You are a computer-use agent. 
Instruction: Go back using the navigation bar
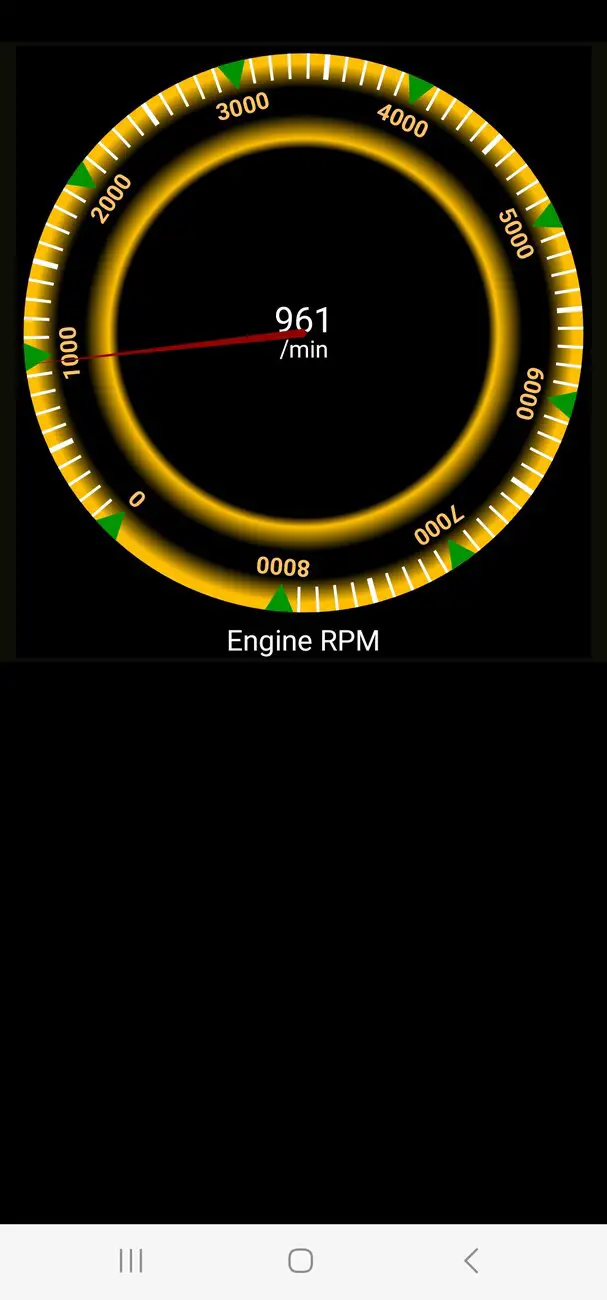click(471, 1261)
